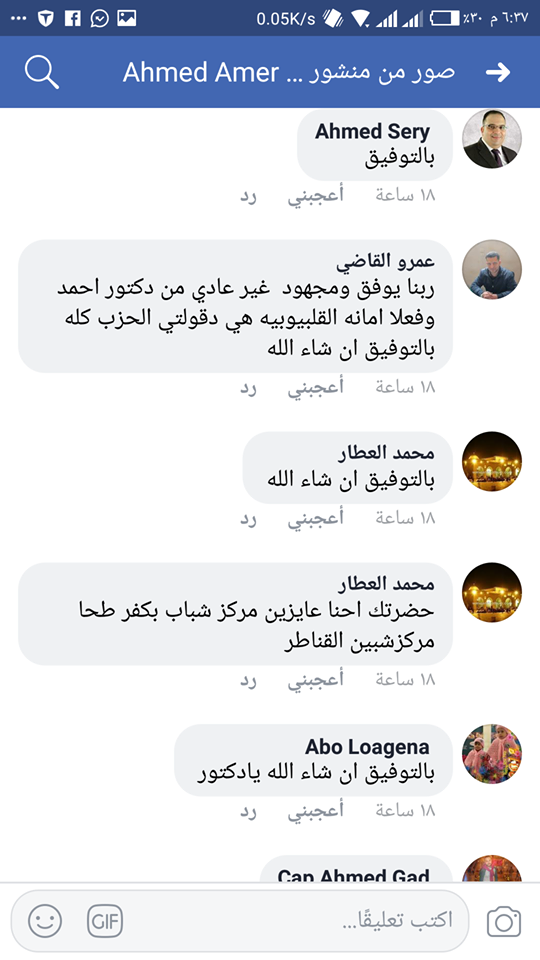Go back using the header arrow

[x=498, y=72]
